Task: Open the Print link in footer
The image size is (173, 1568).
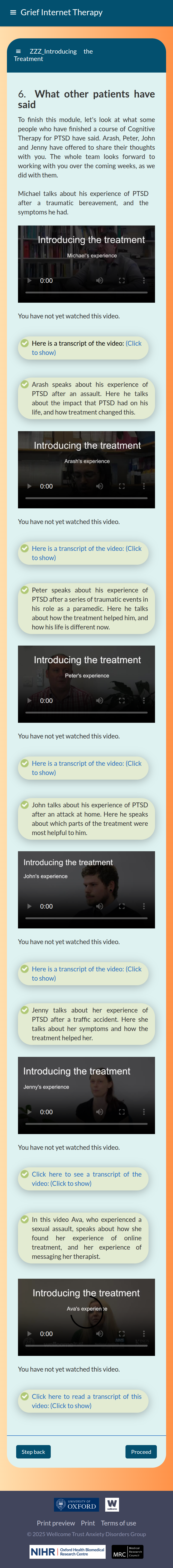Action: [x=88, y=1523]
